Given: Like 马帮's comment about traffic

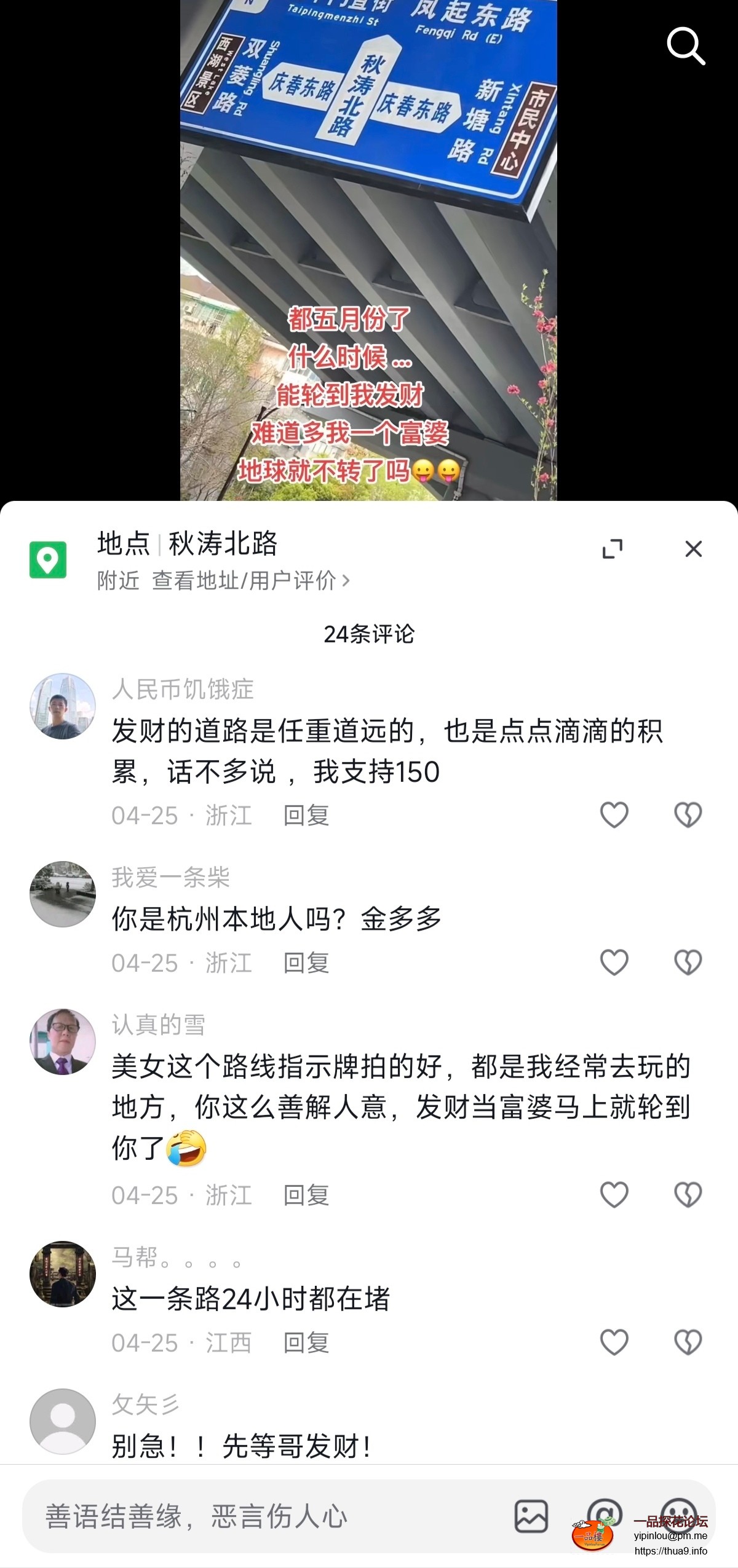Looking at the screenshot, I should tap(614, 1342).
